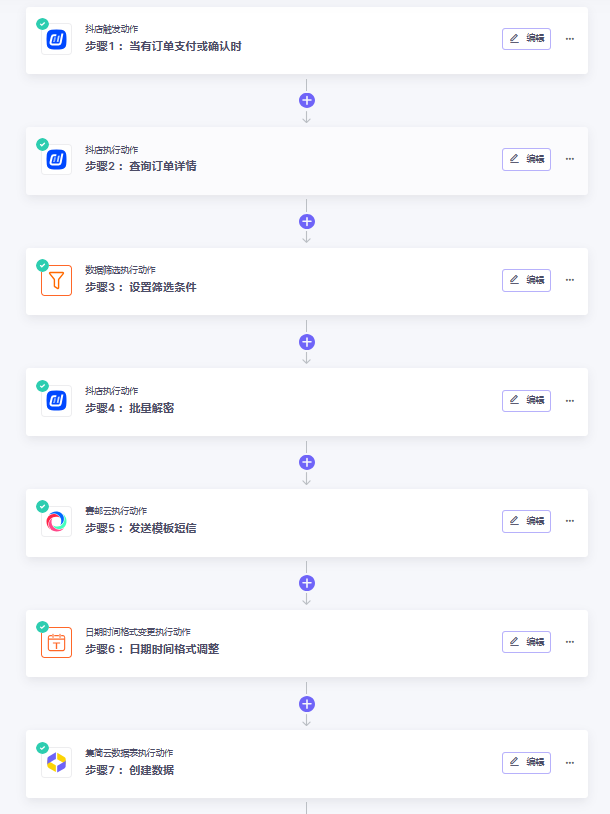This screenshot has width=610, height=814.
Task: 在步骤1和步骤2之间点击加号添加步骤
Action: pyautogui.click(x=307, y=100)
